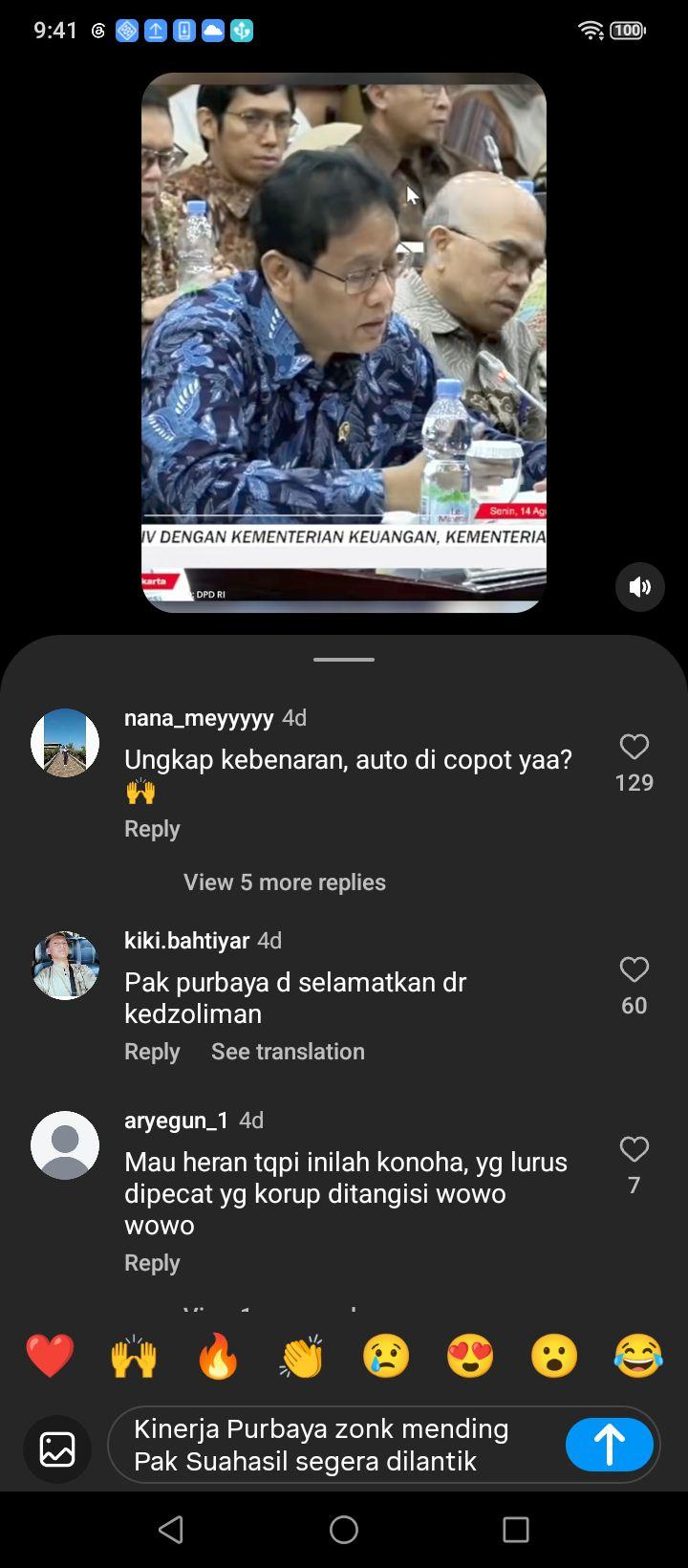This screenshot has height=1568, width=688.
Task: Like nana_meyyyyy's comment
Action: click(634, 747)
